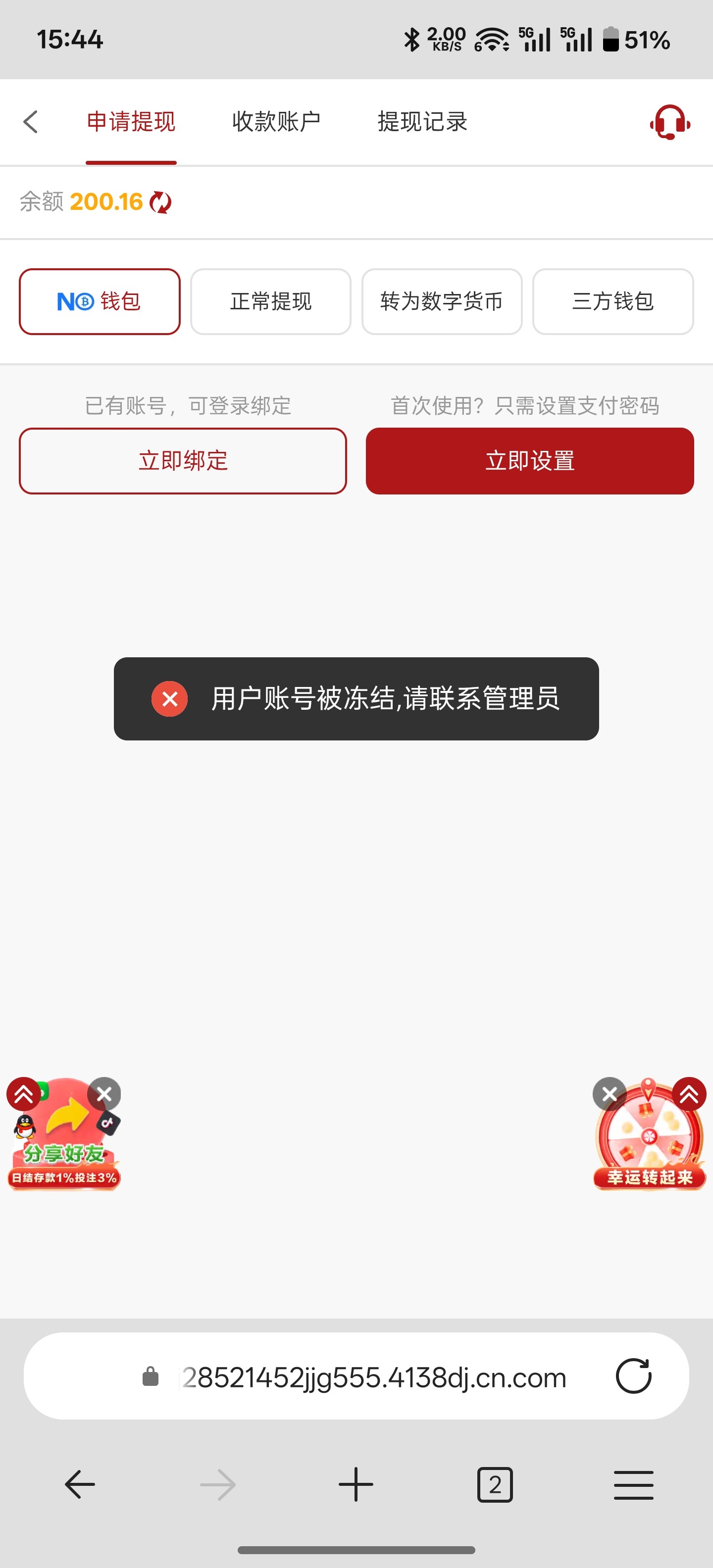Image resolution: width=713 pixels, height=1568 pixels.
Task: Switch to the 收款账户 tab
Action: coord(276,122)
